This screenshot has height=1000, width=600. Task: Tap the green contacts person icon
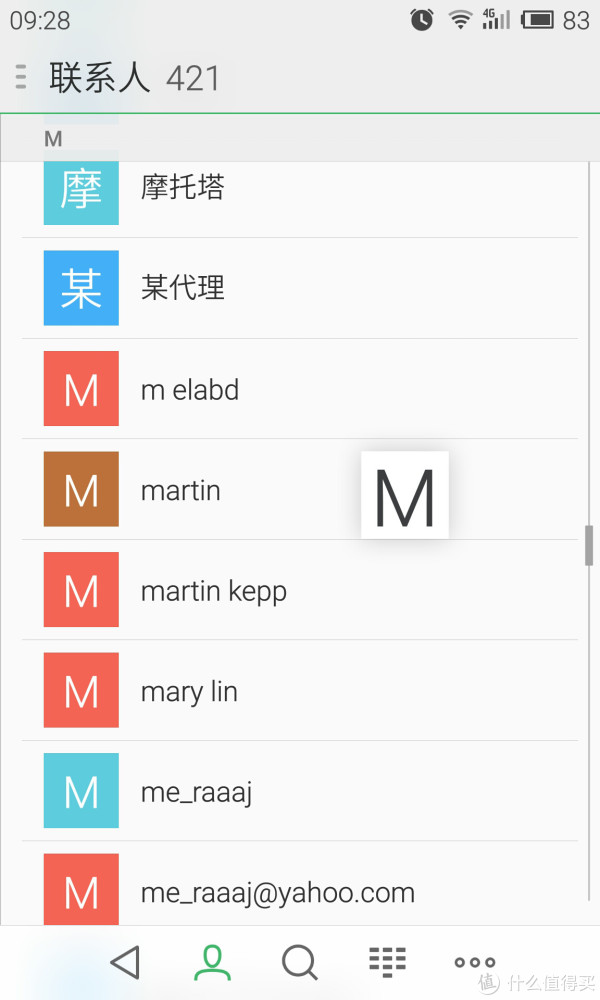click(212, 962)
